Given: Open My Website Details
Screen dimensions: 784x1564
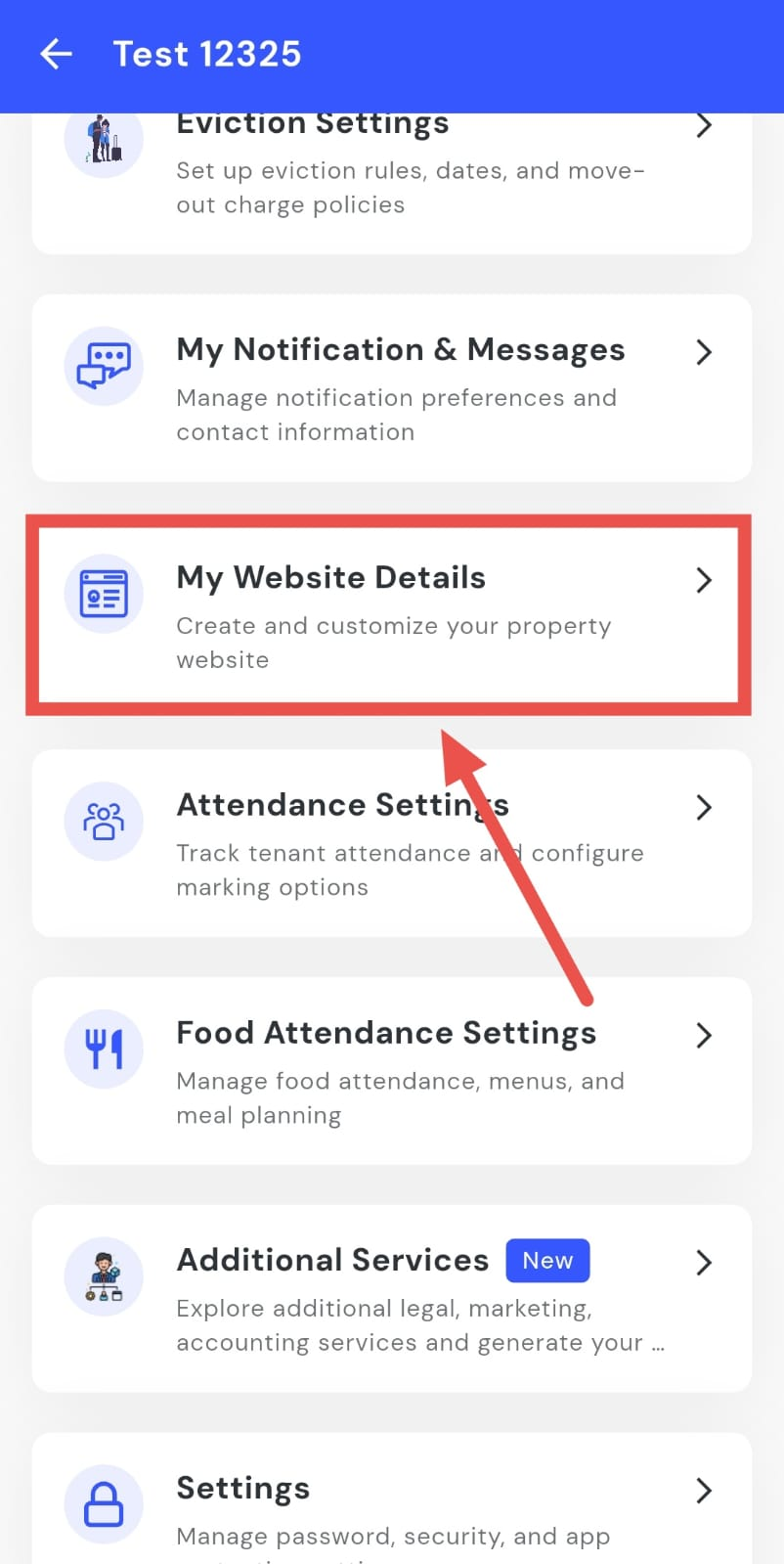Looking at the screenshot, I should 391,615.
